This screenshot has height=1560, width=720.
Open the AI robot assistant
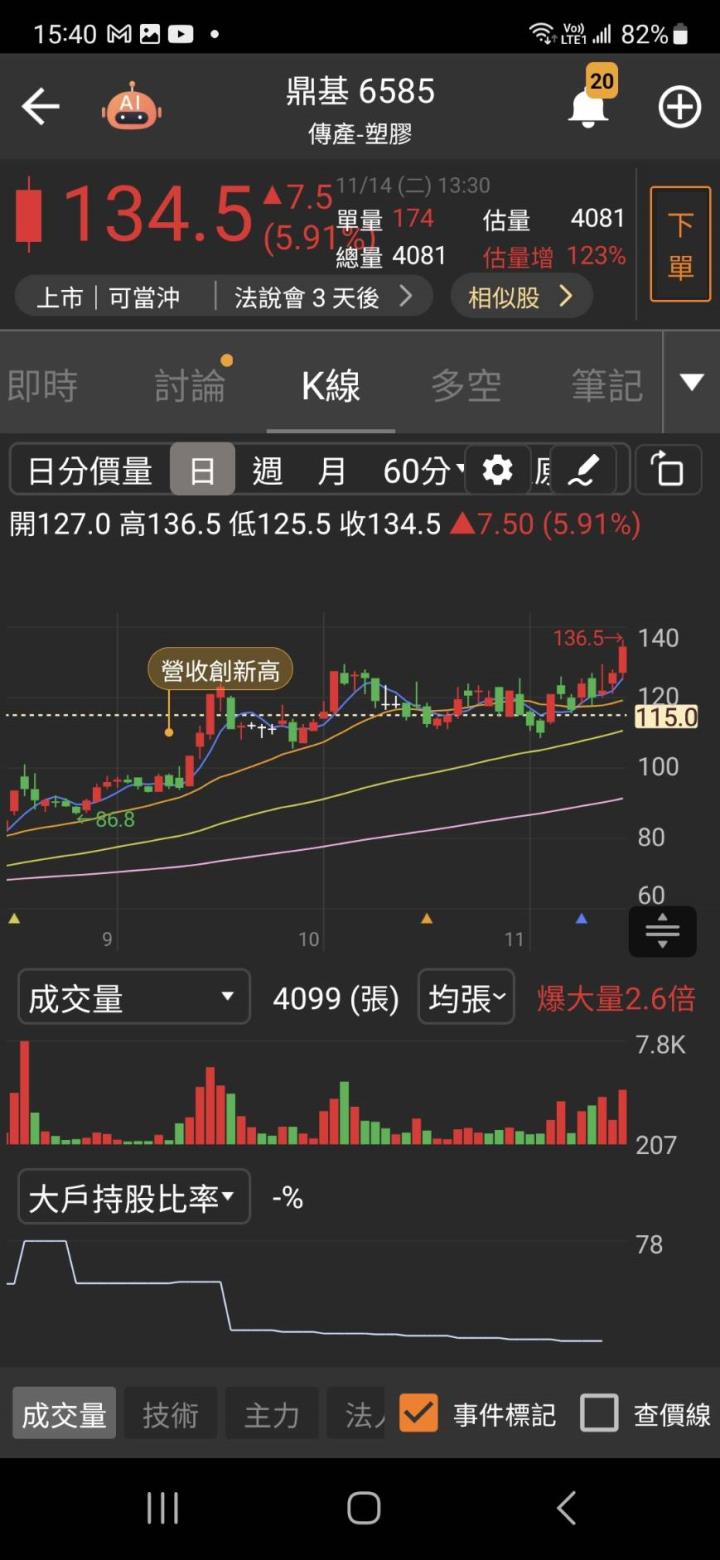pos(131,106)
